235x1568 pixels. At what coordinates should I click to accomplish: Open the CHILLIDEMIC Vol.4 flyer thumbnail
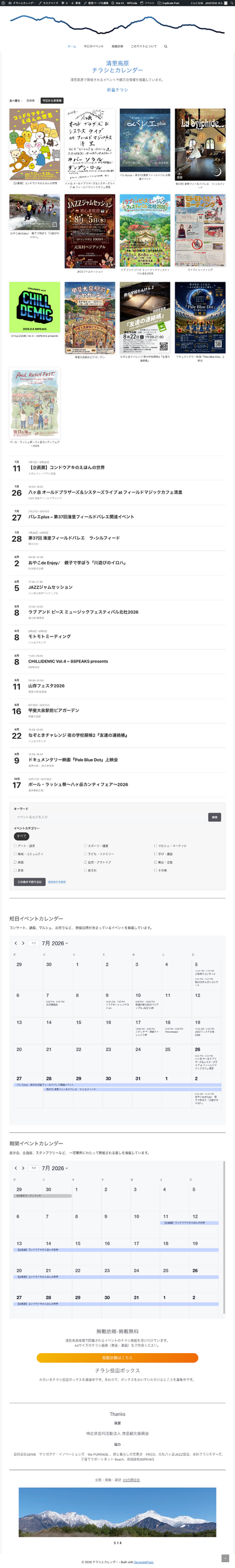click(x=35, y=307)
